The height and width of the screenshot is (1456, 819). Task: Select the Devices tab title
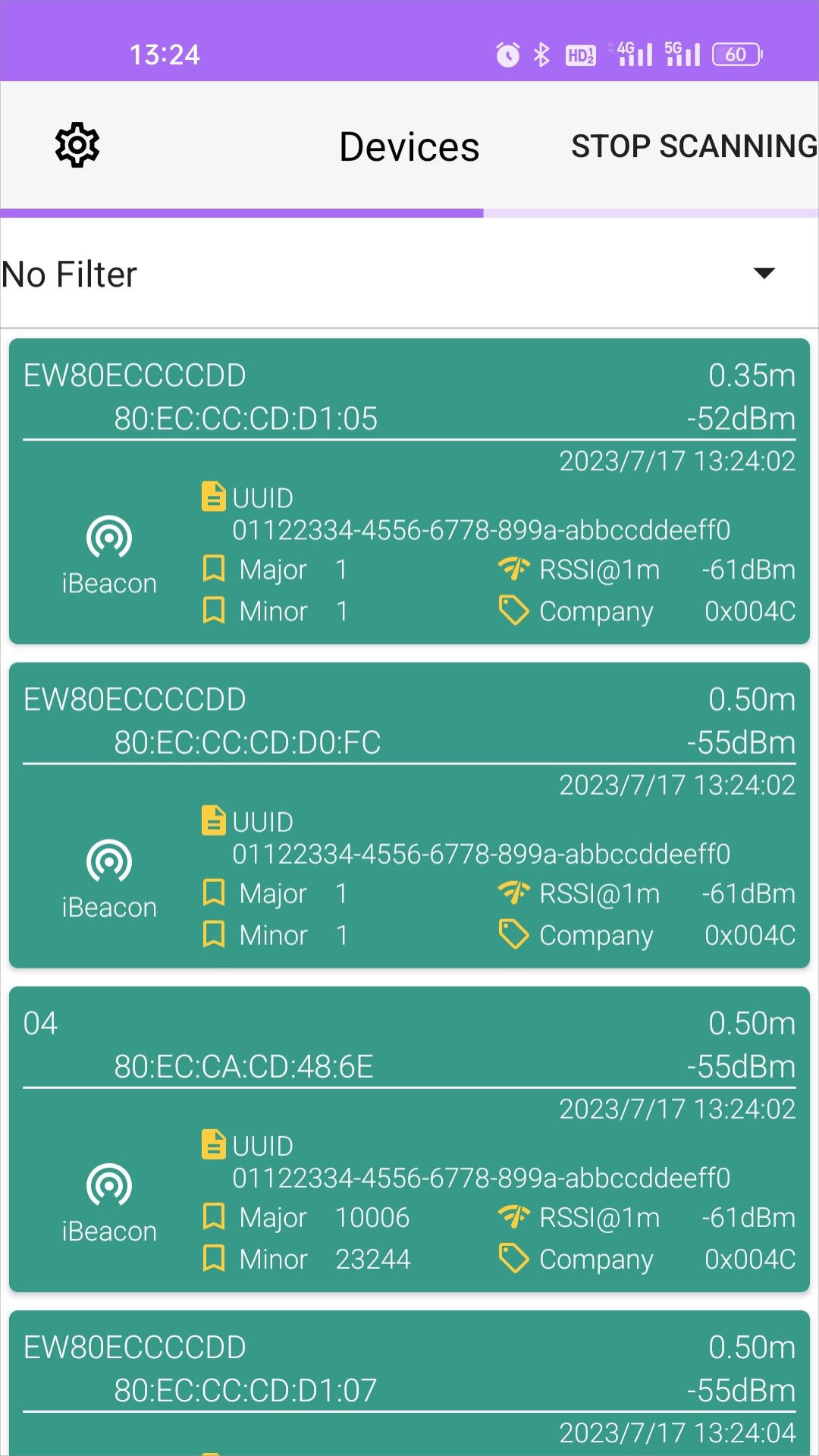pyautogui.click(x=409, y=146)
